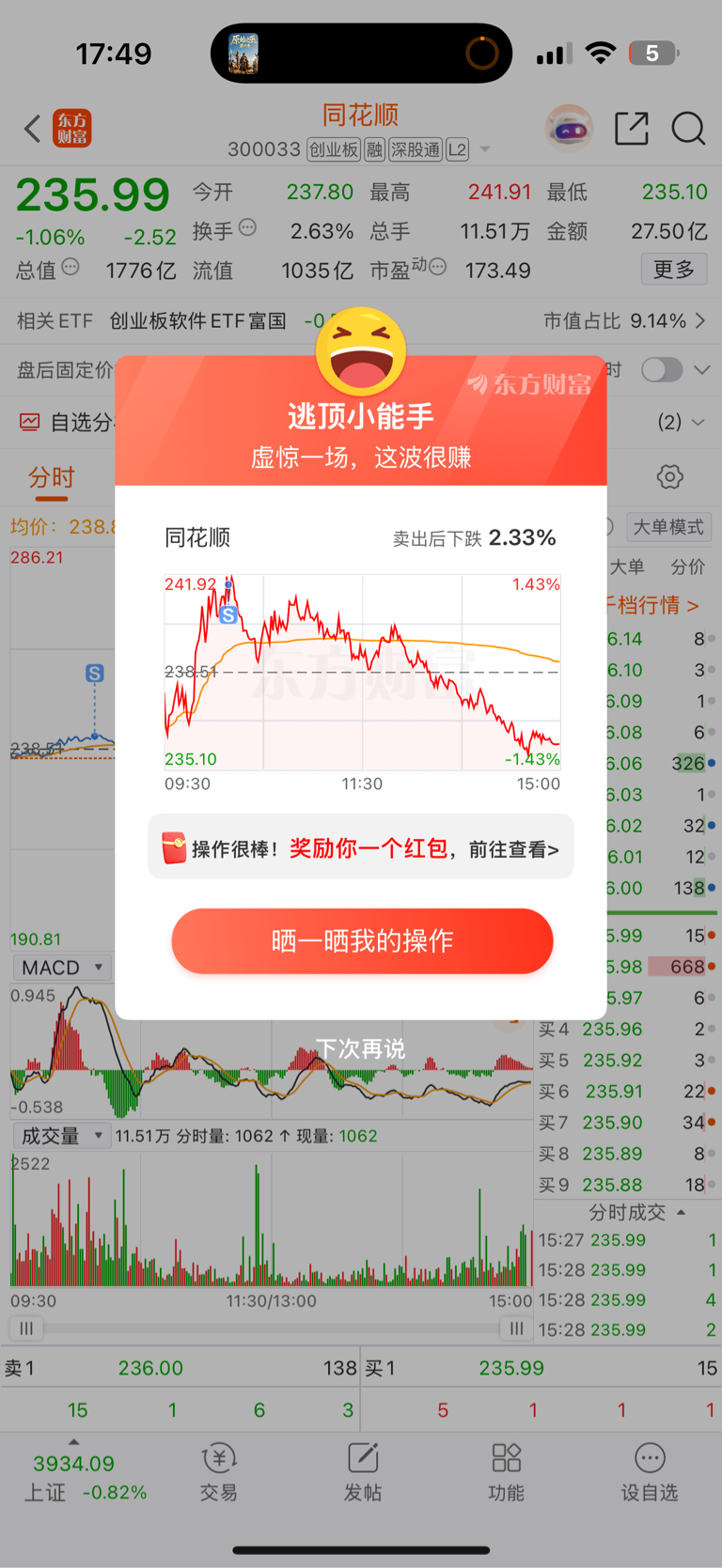
Task: Open 发帖 to write a post
Action: coord(363,1473)
